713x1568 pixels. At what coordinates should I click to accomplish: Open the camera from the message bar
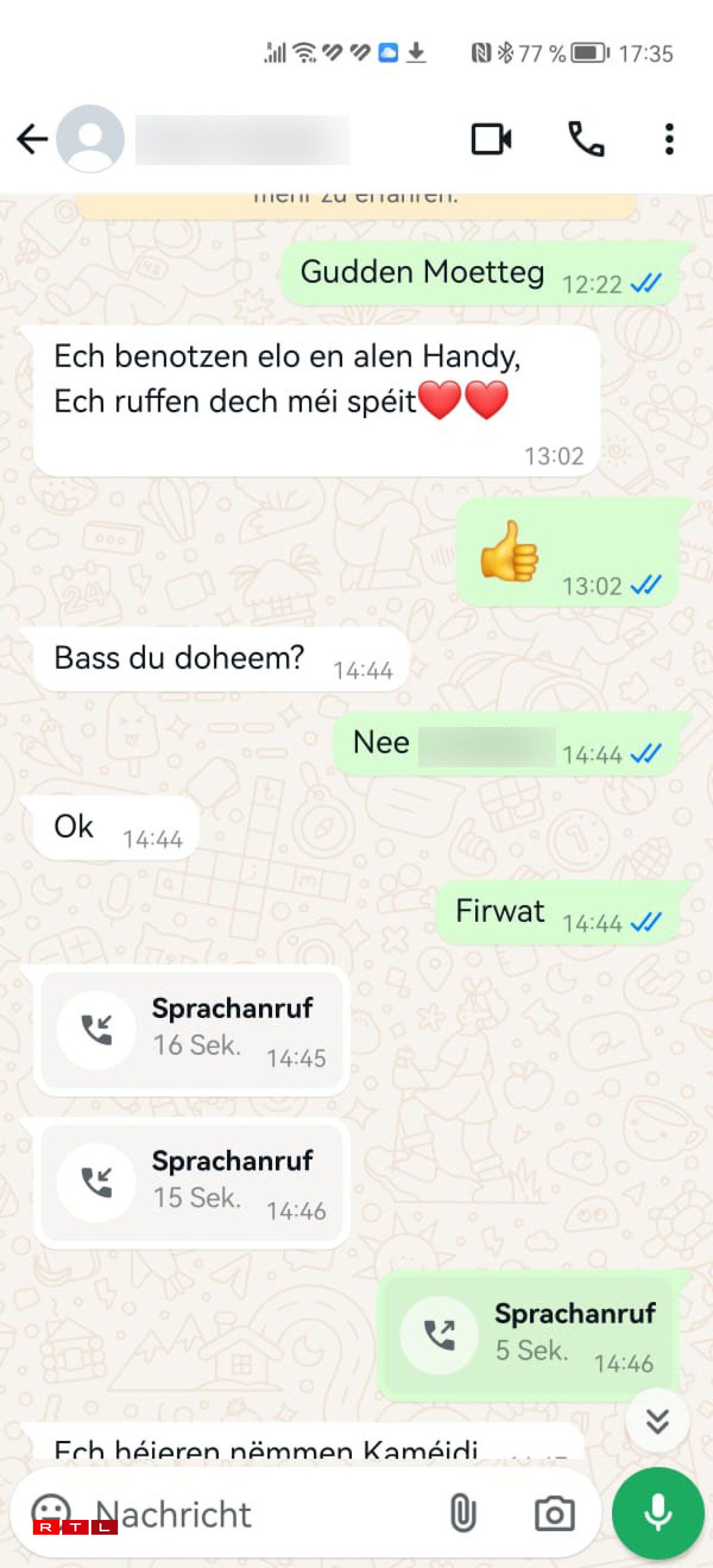click(x=554, y=1514)
